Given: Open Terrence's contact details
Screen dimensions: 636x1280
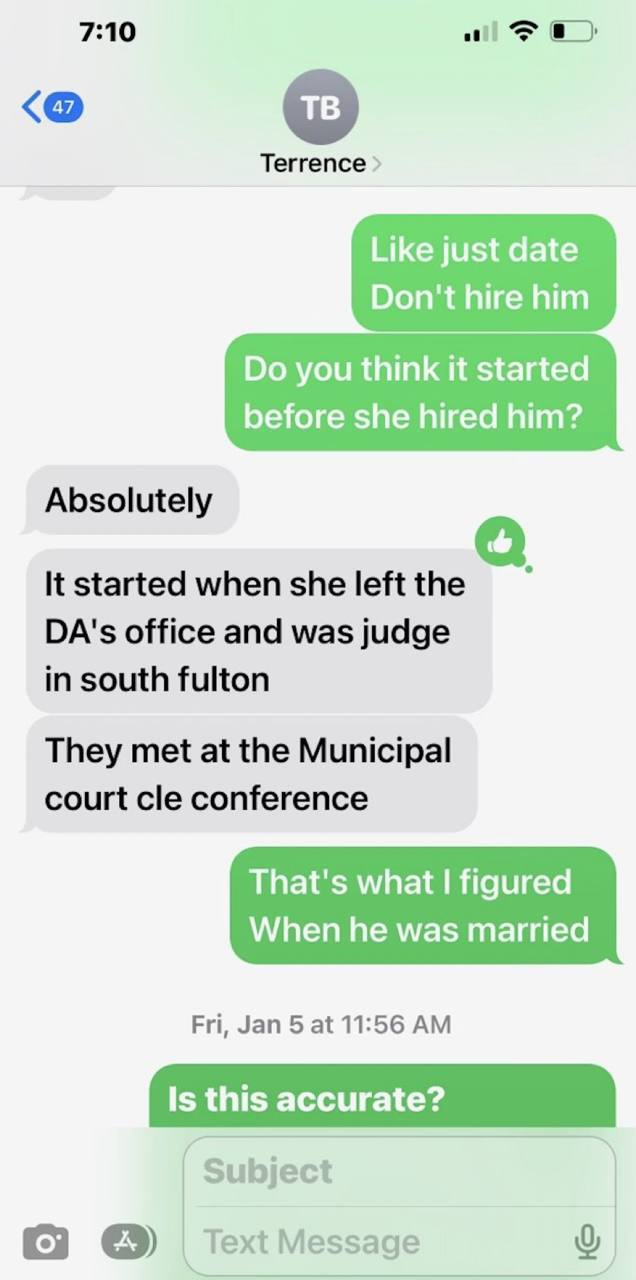Looking at the screenshot, I should [319, 123].
